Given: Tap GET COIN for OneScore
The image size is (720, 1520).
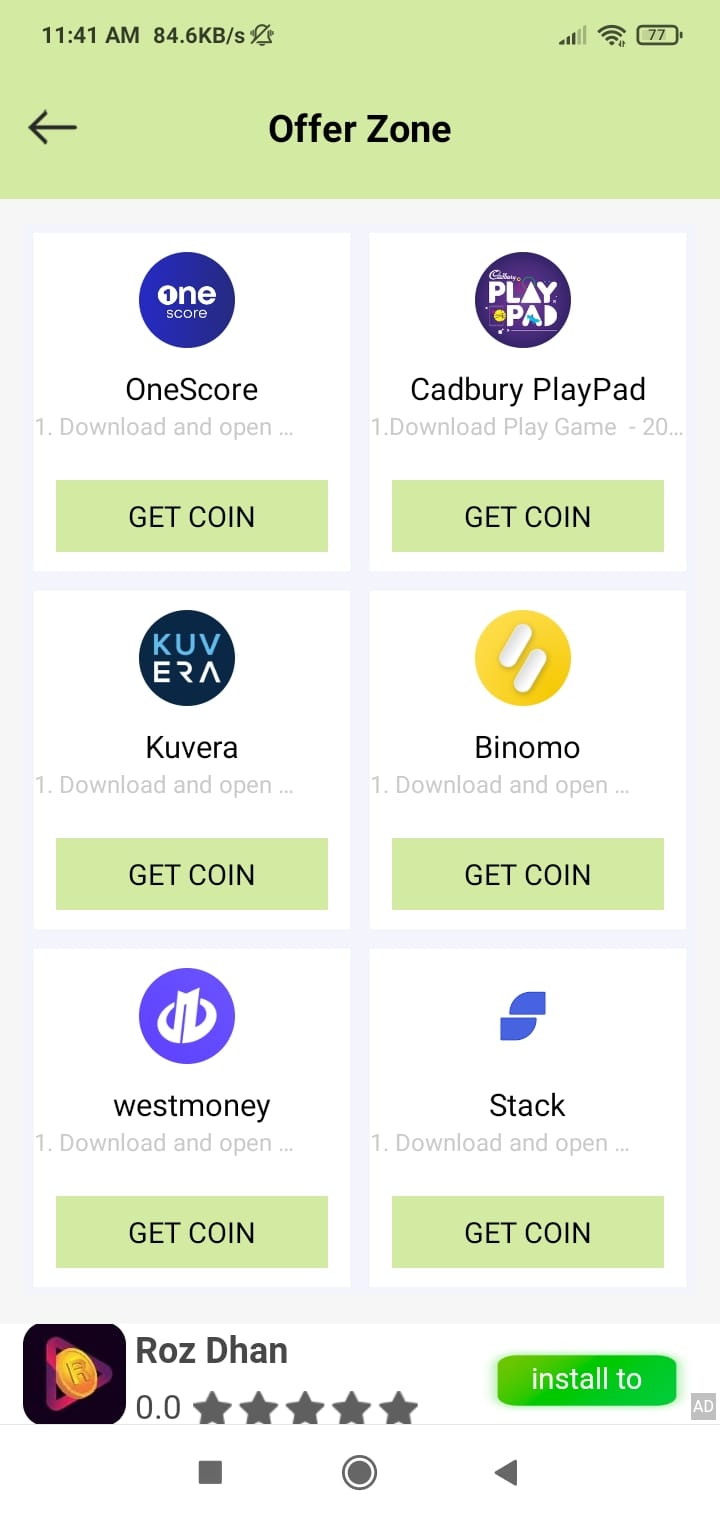Looking at the screenshot, I should [x=192, y=516].
